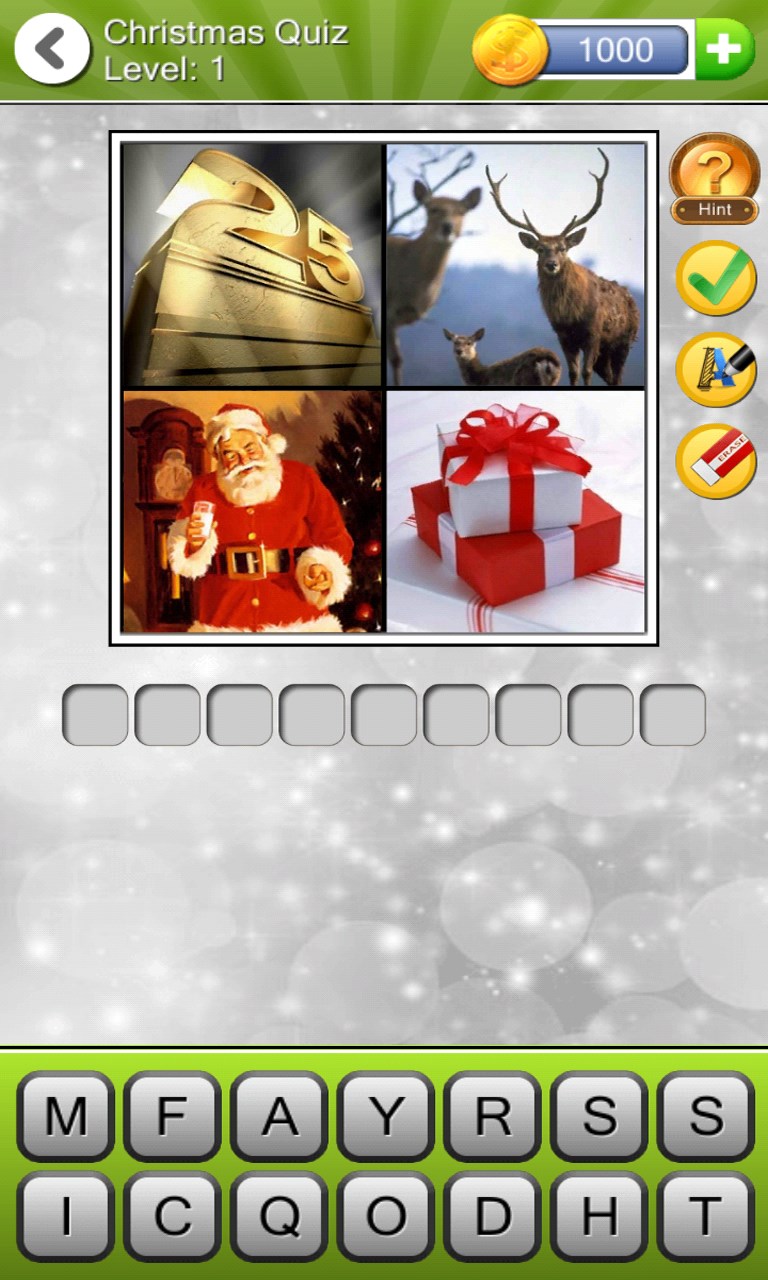
Task: Remove letters with the eraser icon
Action: (x=715, y=462)
